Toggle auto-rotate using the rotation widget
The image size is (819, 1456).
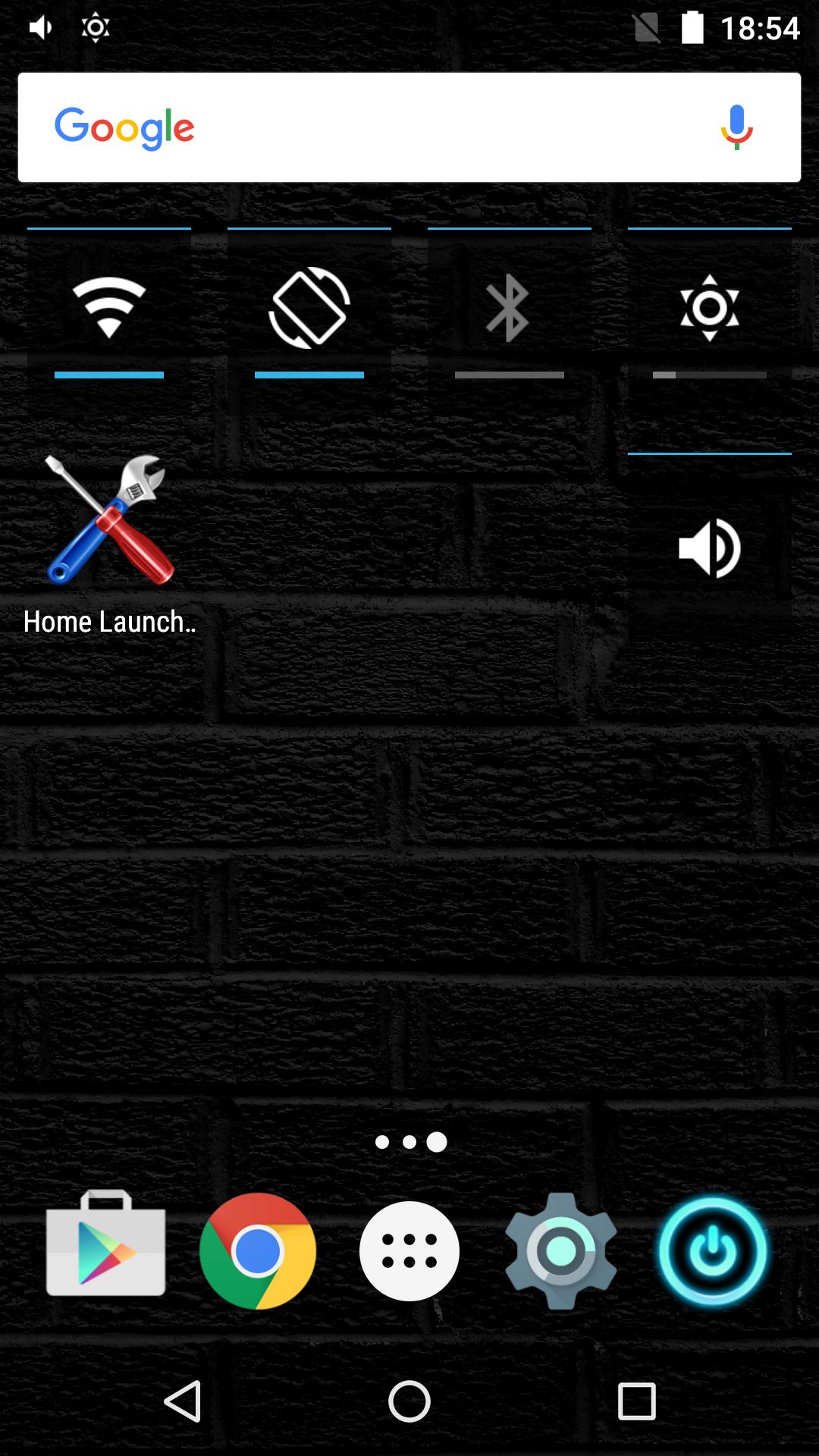[x=309, y=307]
